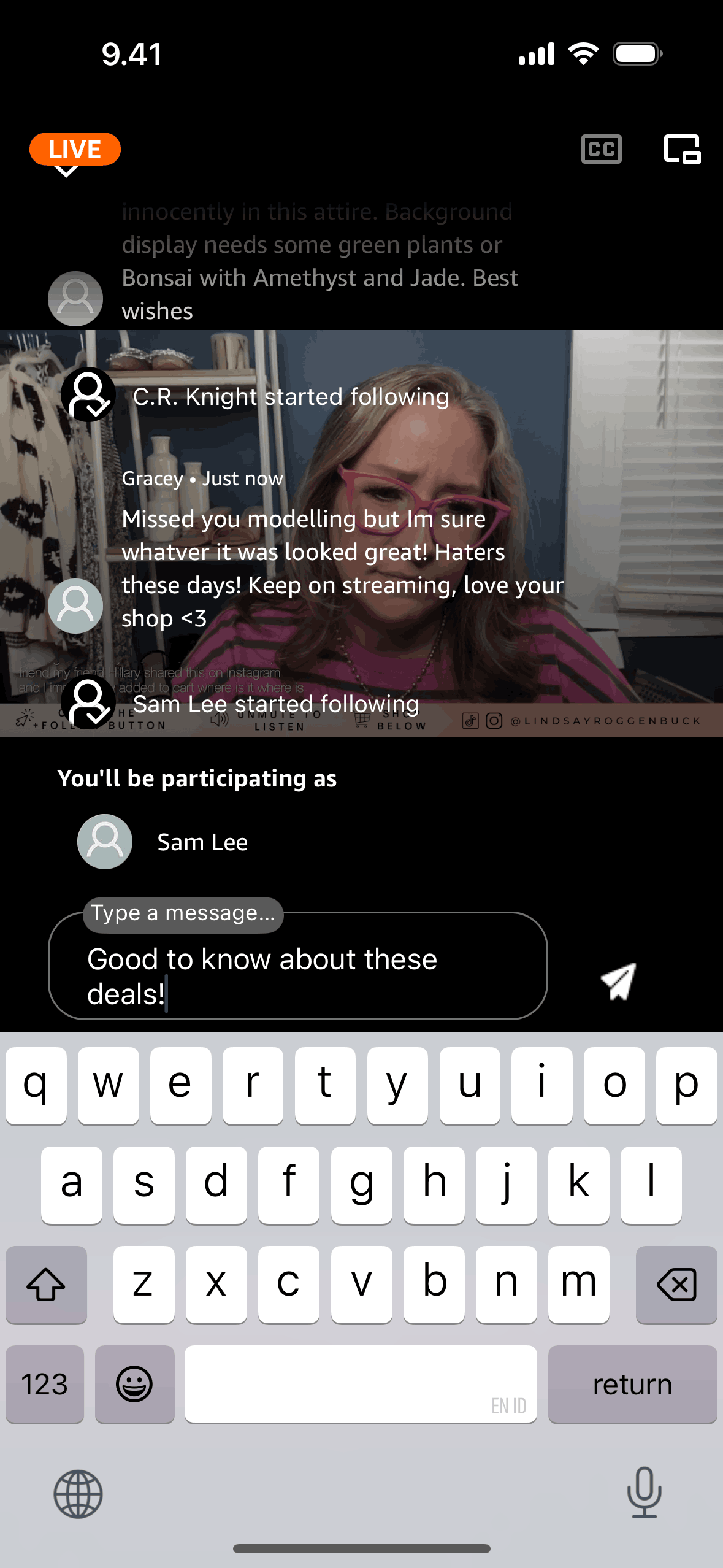723x1568 pixels.
Task: Tap the return key
Action: (632, 1384)
